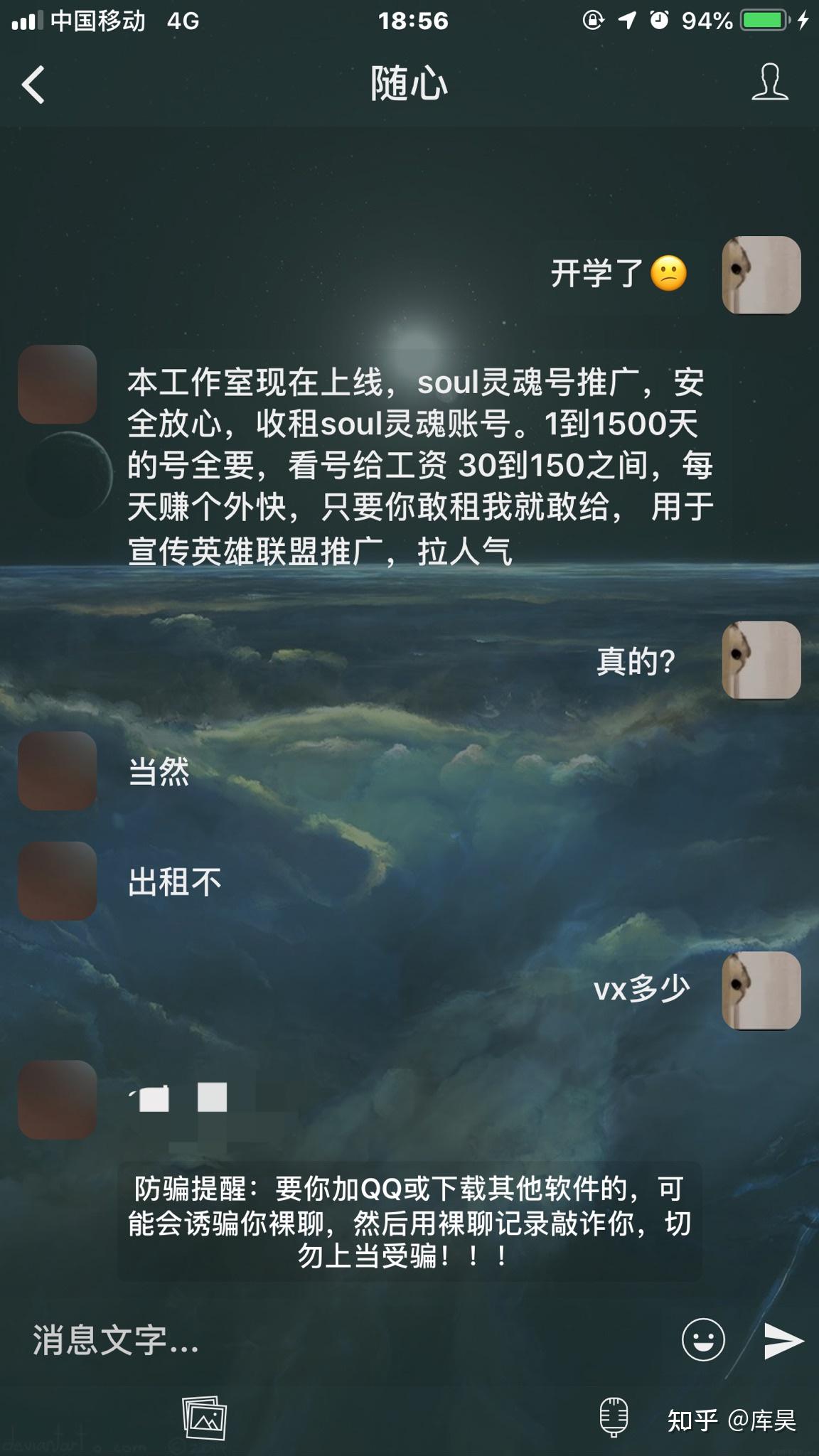Open the emoji picker
This screenshot has width=819, height=1456.
[x=703, y=1340]
